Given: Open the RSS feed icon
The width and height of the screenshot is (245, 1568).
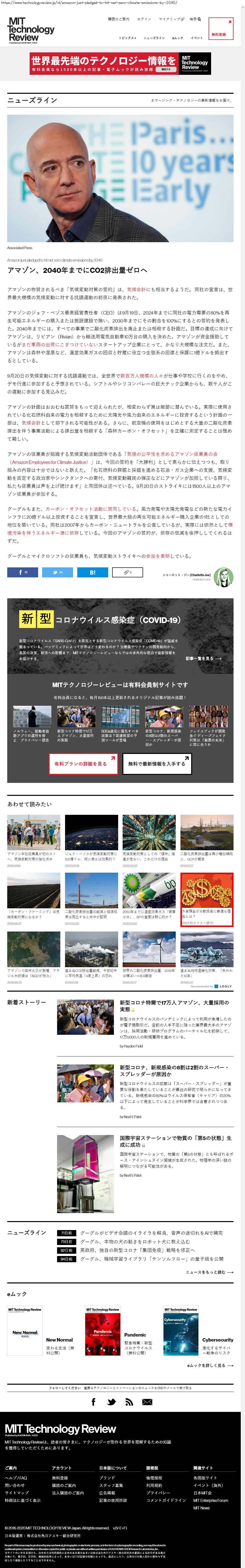Looking at the screenshot, I should click(129, 1402).
